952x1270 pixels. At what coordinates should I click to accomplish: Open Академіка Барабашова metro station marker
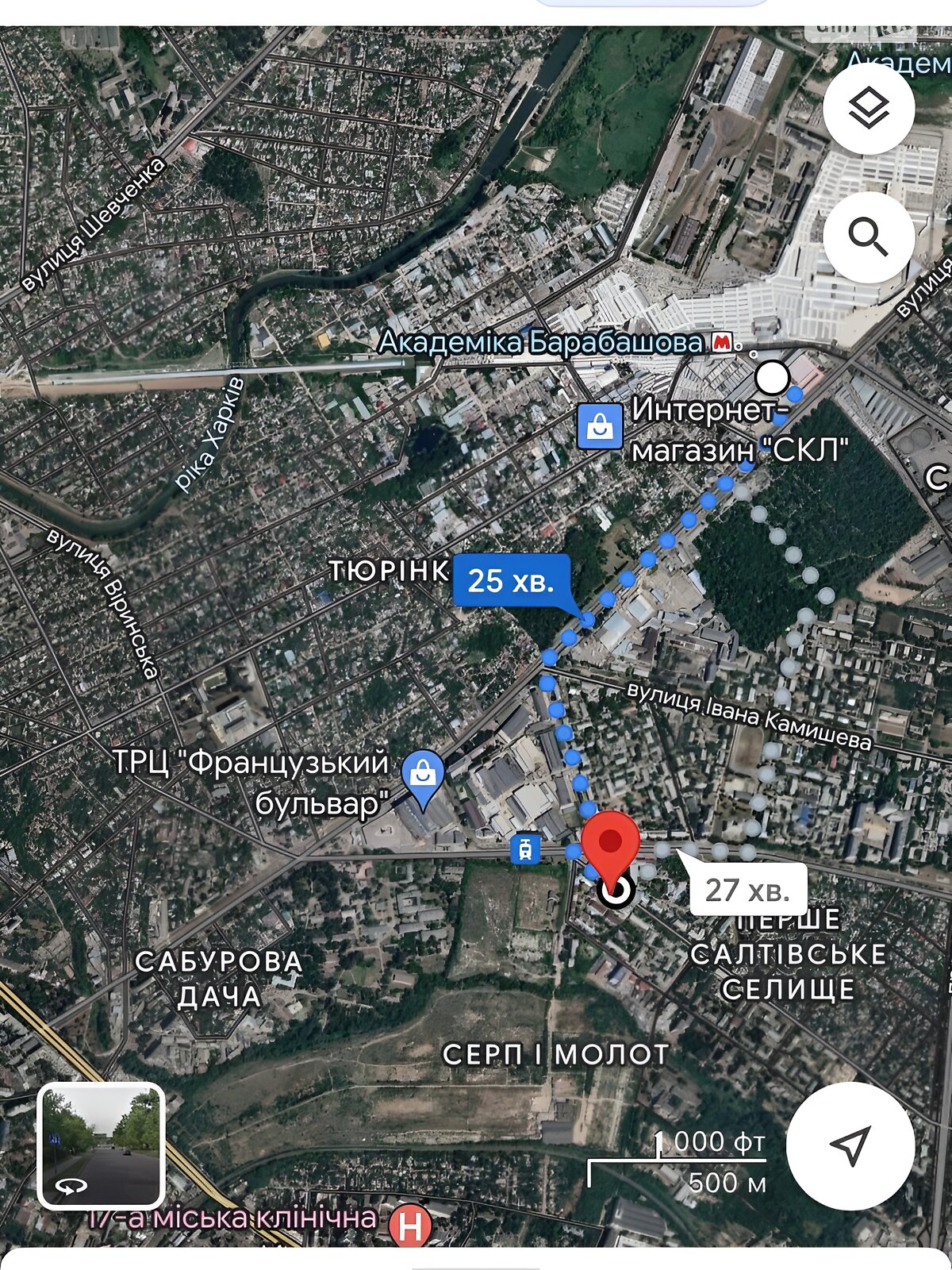coord(722,343)
